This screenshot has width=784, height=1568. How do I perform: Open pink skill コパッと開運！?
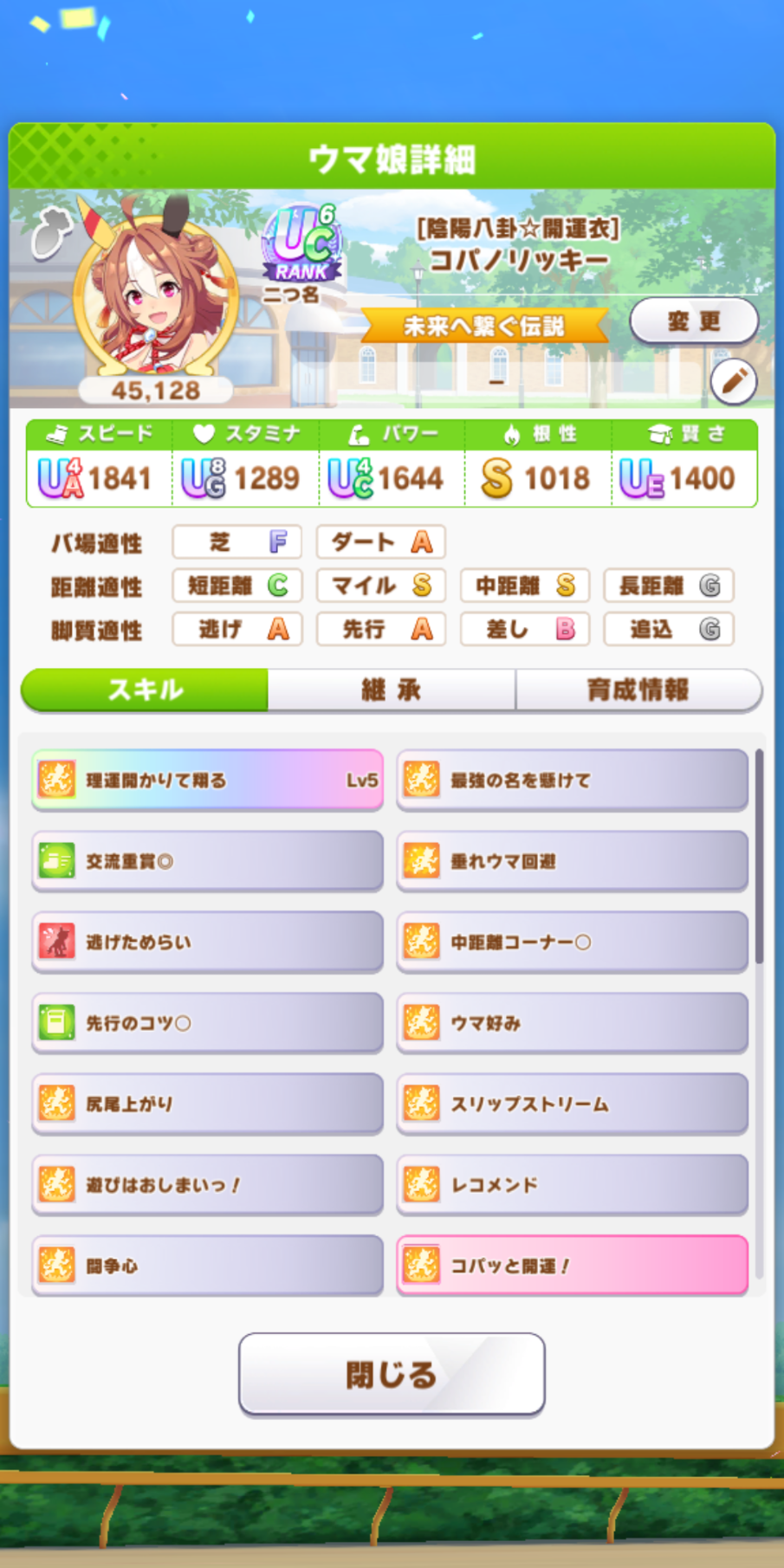tap(572, 1266)
